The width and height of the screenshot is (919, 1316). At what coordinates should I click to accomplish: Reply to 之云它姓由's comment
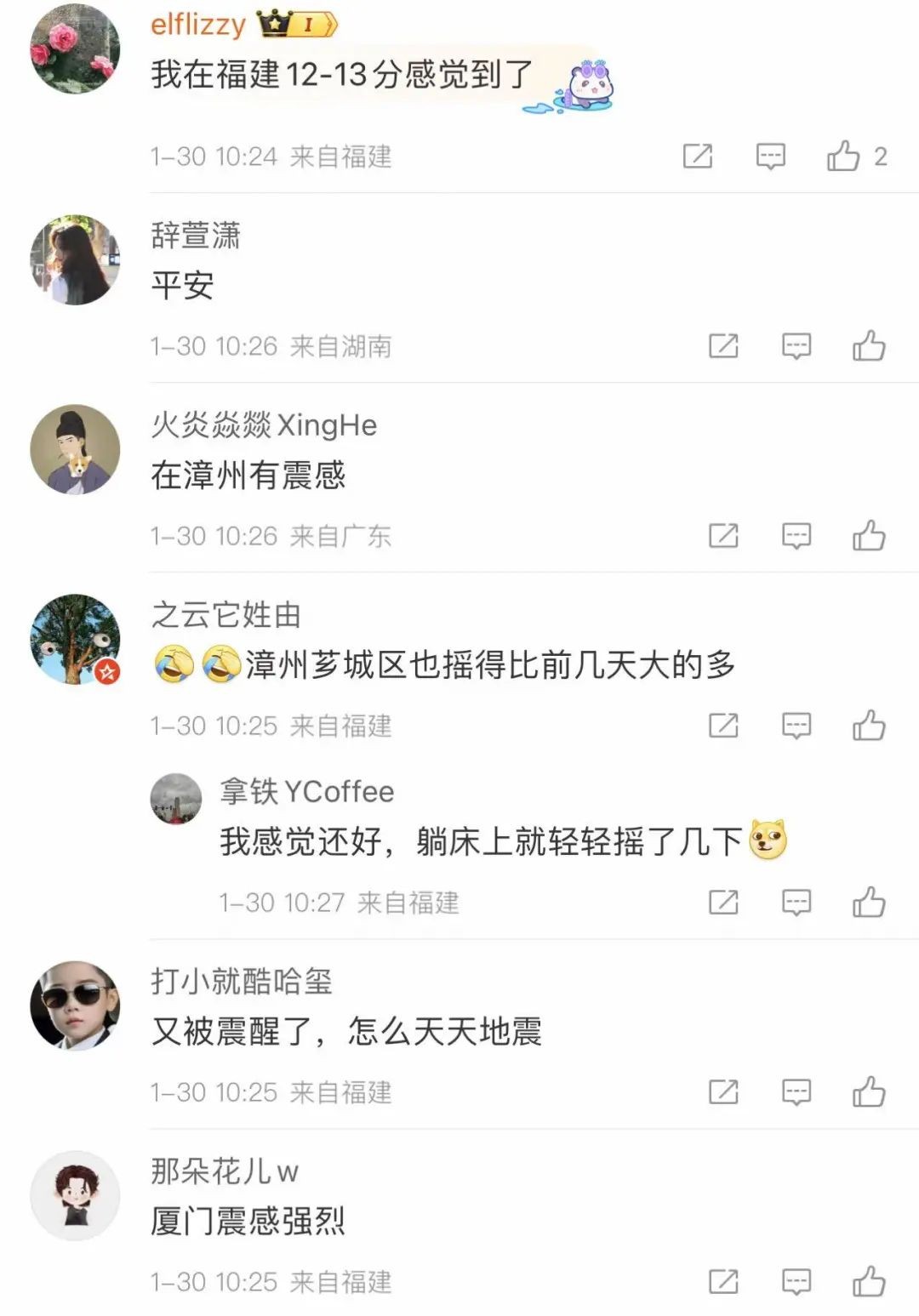click(796, 726)
